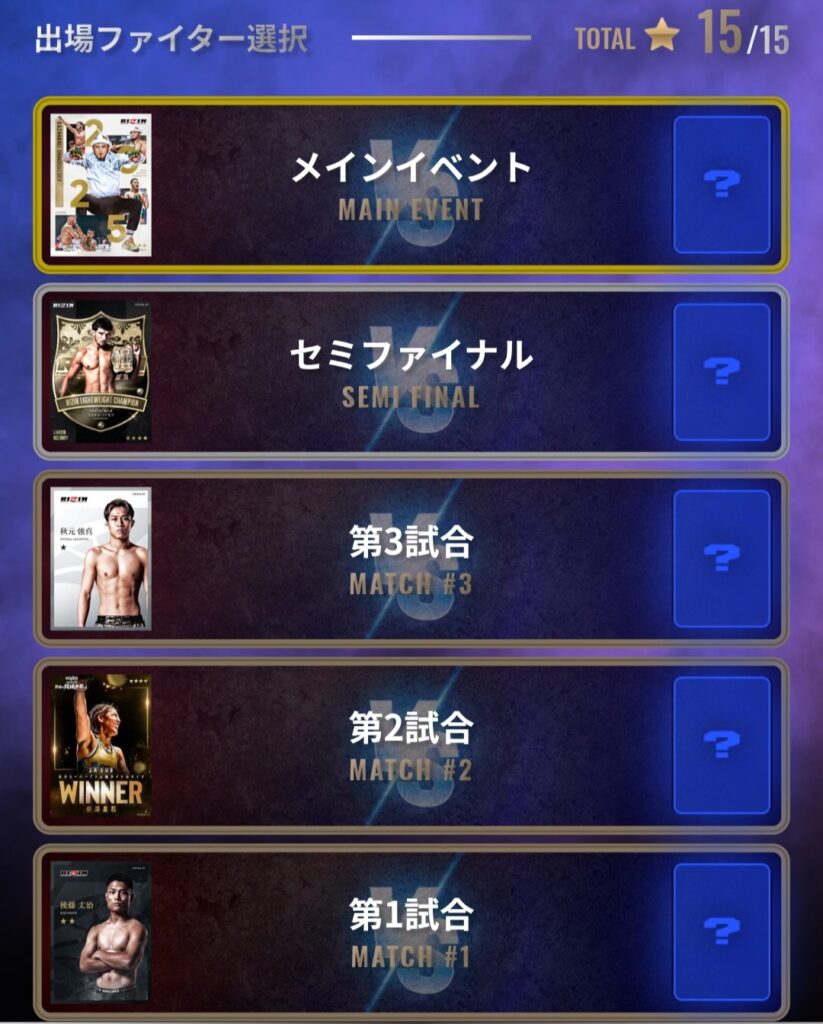Select the question mark box in Match #2
The image size is (823, 1024).
(721, 745)
